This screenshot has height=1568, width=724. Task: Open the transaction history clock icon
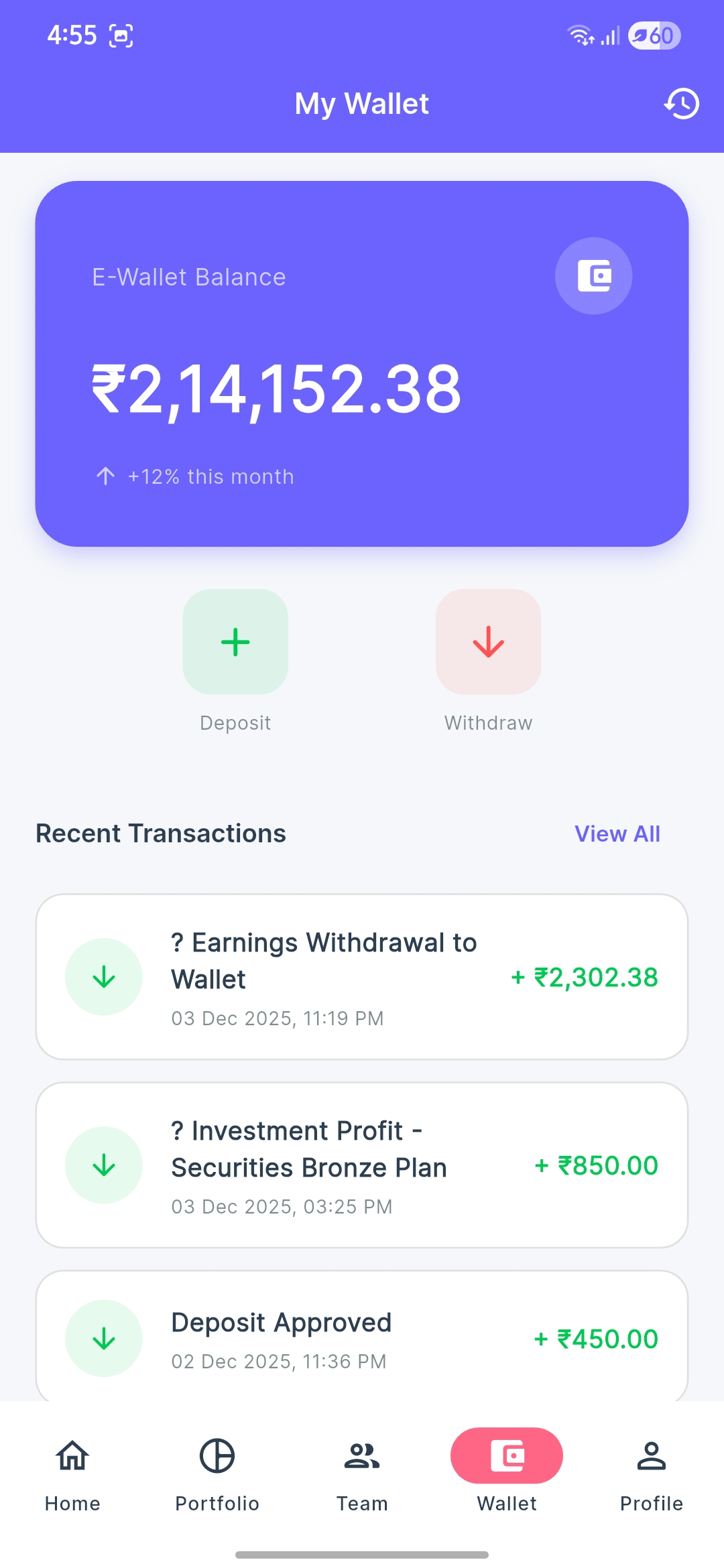click(x=682, y=104)
